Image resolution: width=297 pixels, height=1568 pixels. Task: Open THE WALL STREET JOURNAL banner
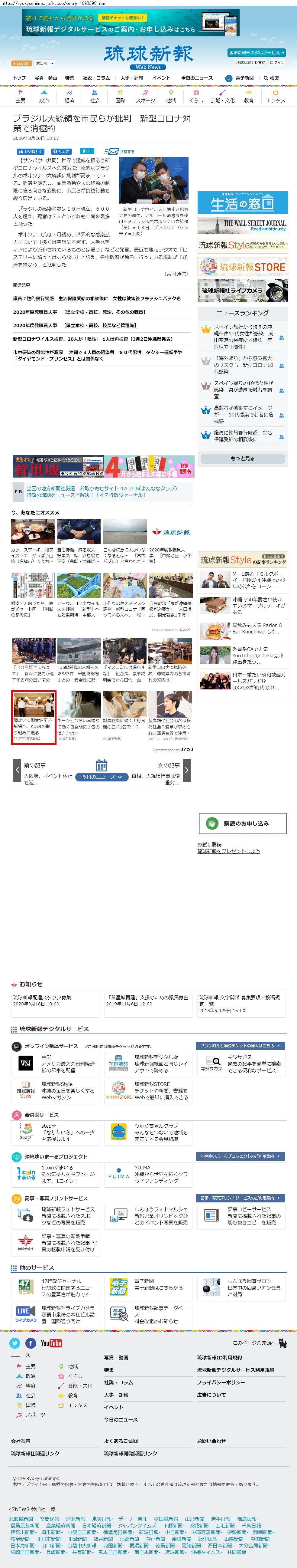tap(242, 225)
